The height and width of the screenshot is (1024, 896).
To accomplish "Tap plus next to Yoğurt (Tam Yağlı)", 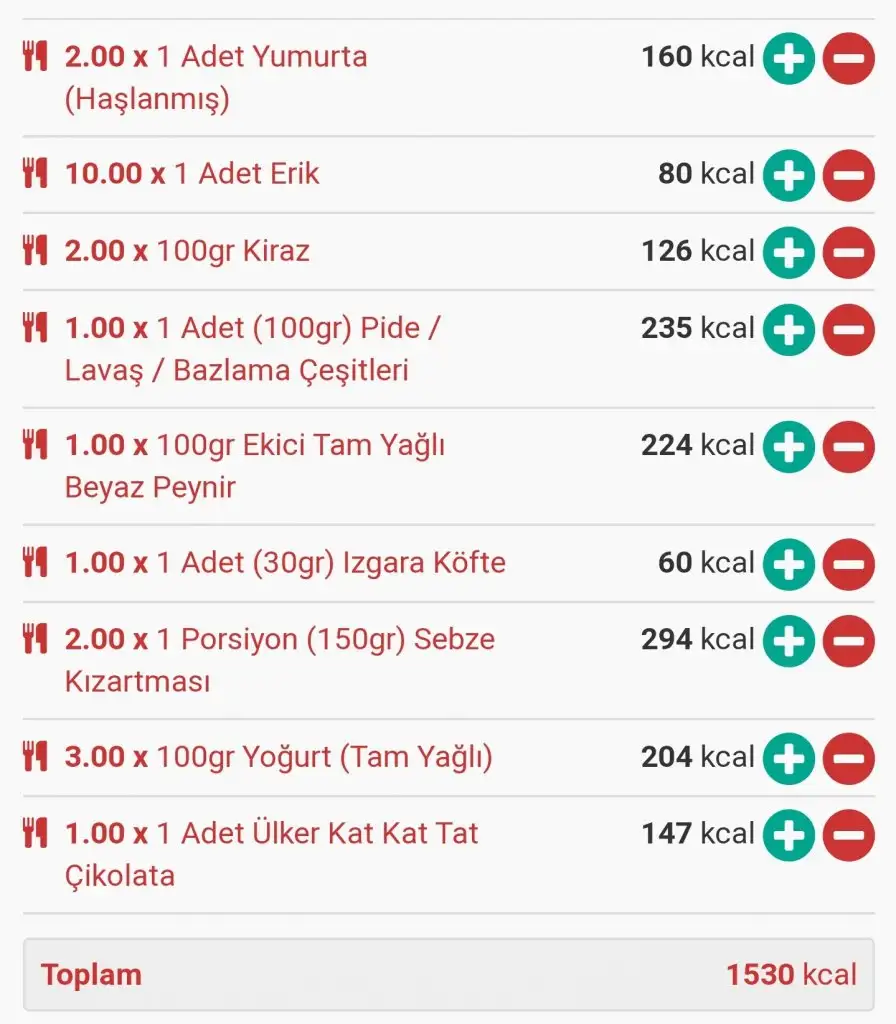I will [x=789, y=758].
